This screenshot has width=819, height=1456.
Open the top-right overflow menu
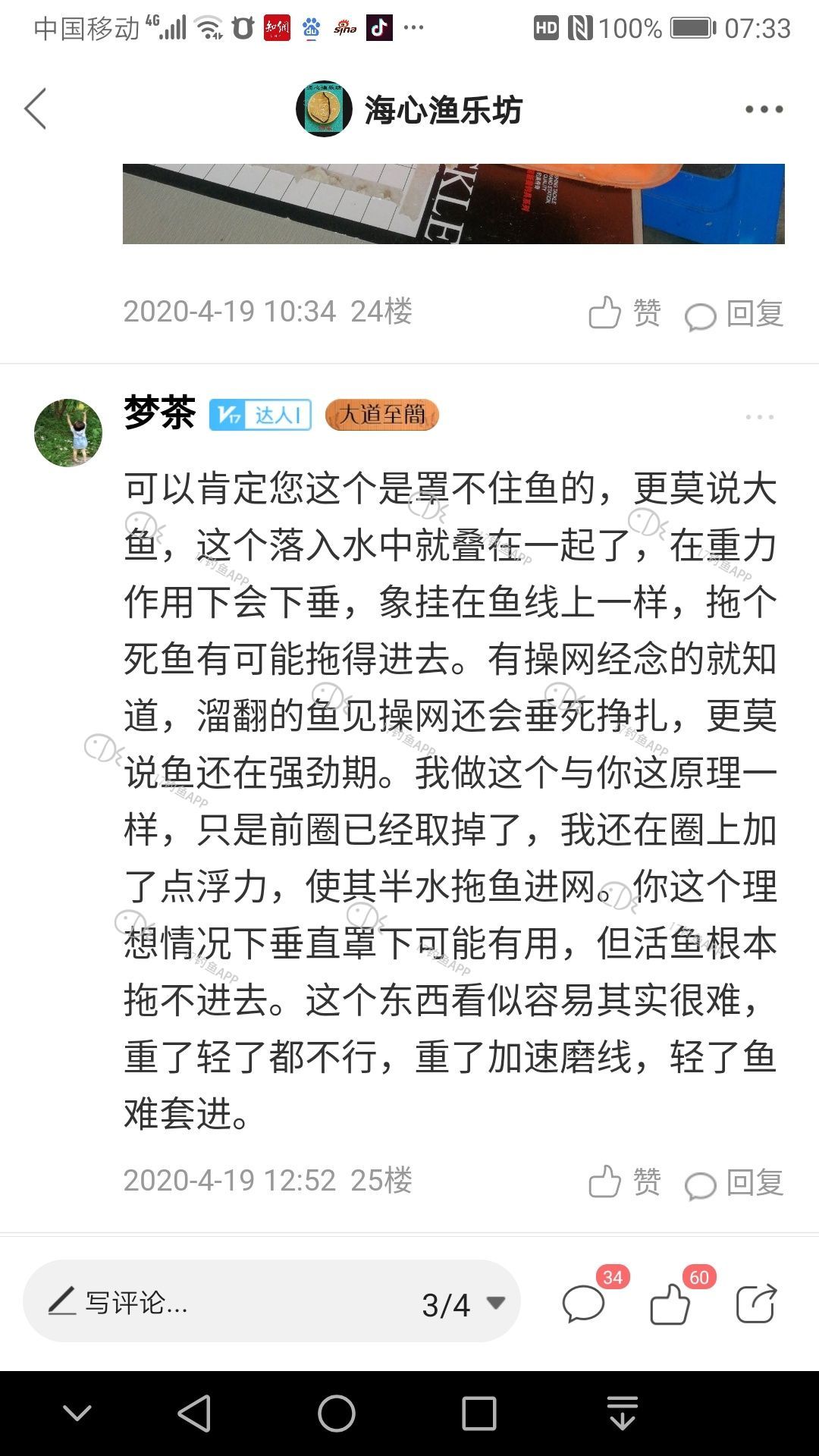(763, 109)
